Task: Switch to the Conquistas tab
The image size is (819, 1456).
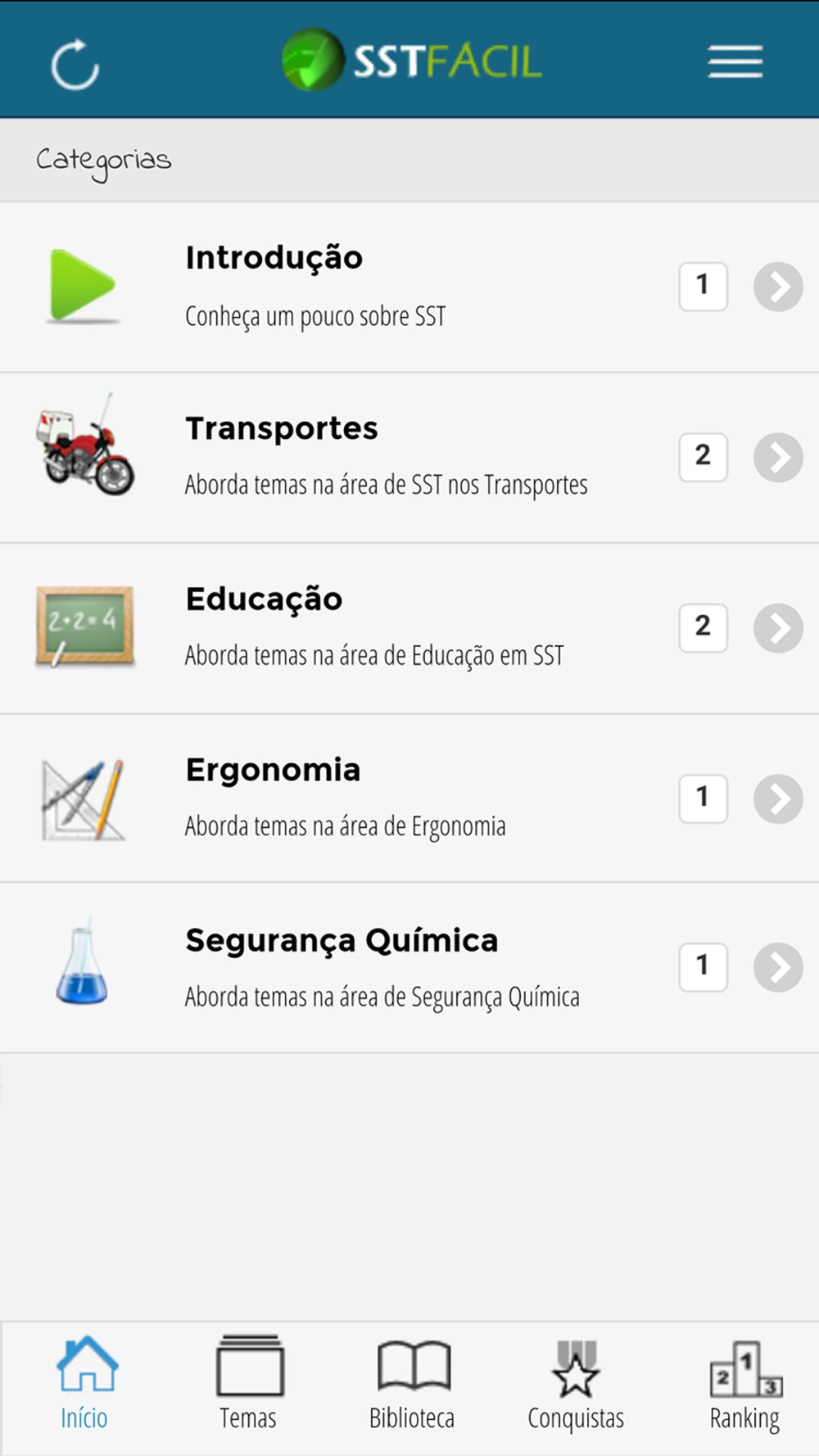Action: coord(576,1384)
